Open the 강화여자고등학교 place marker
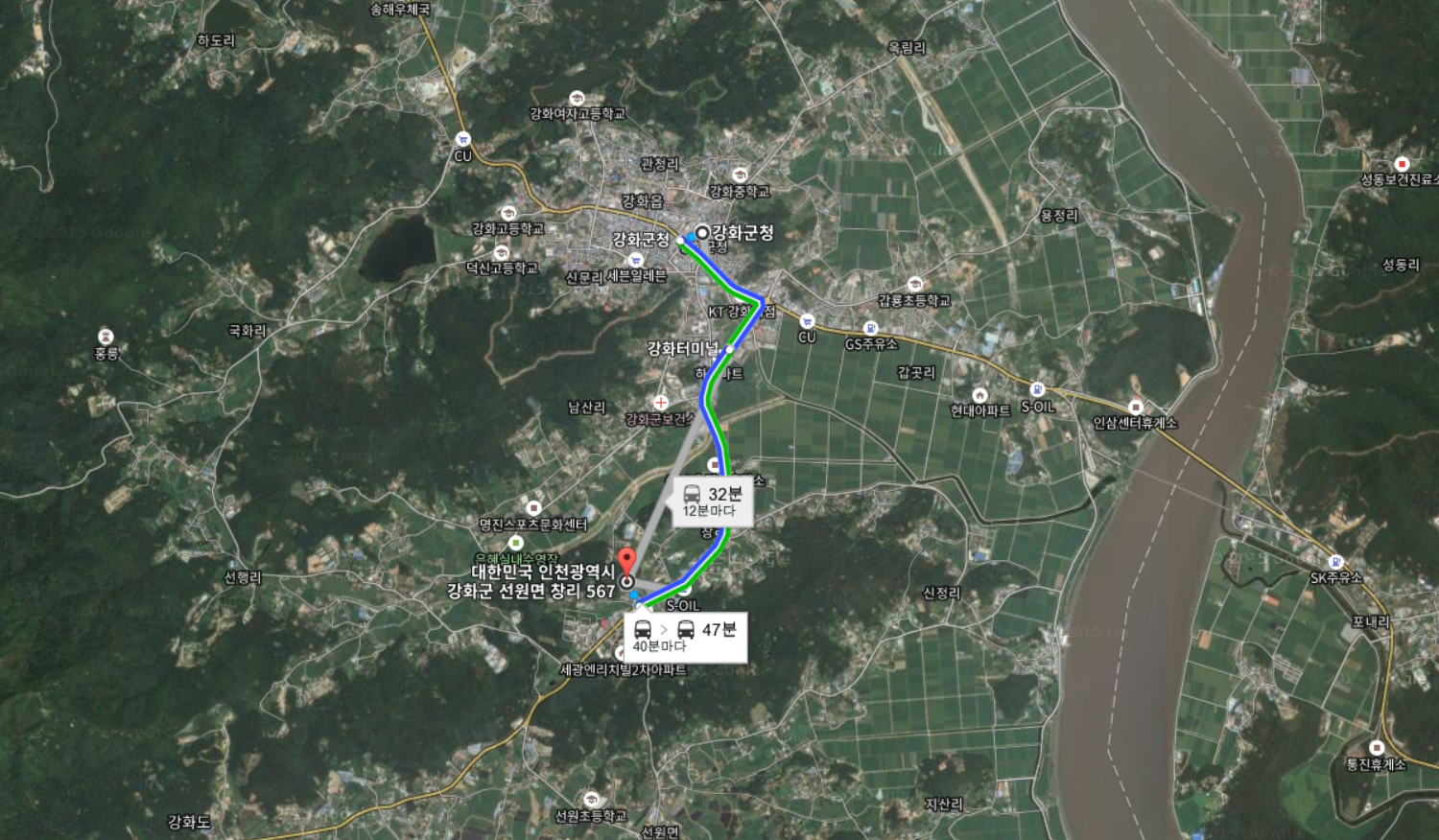Image resolution: width=1439 pixels, height=840 pixels. pos(577,99)
